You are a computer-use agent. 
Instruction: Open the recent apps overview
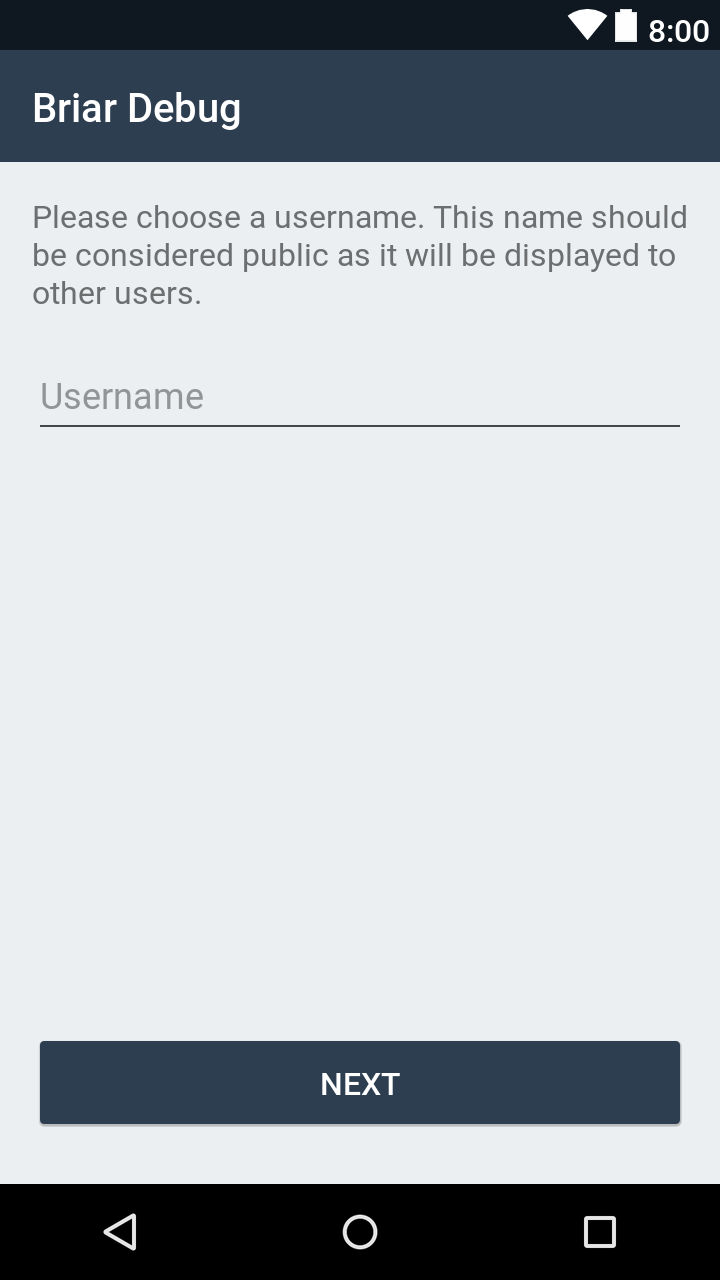tap(600, 1232)
